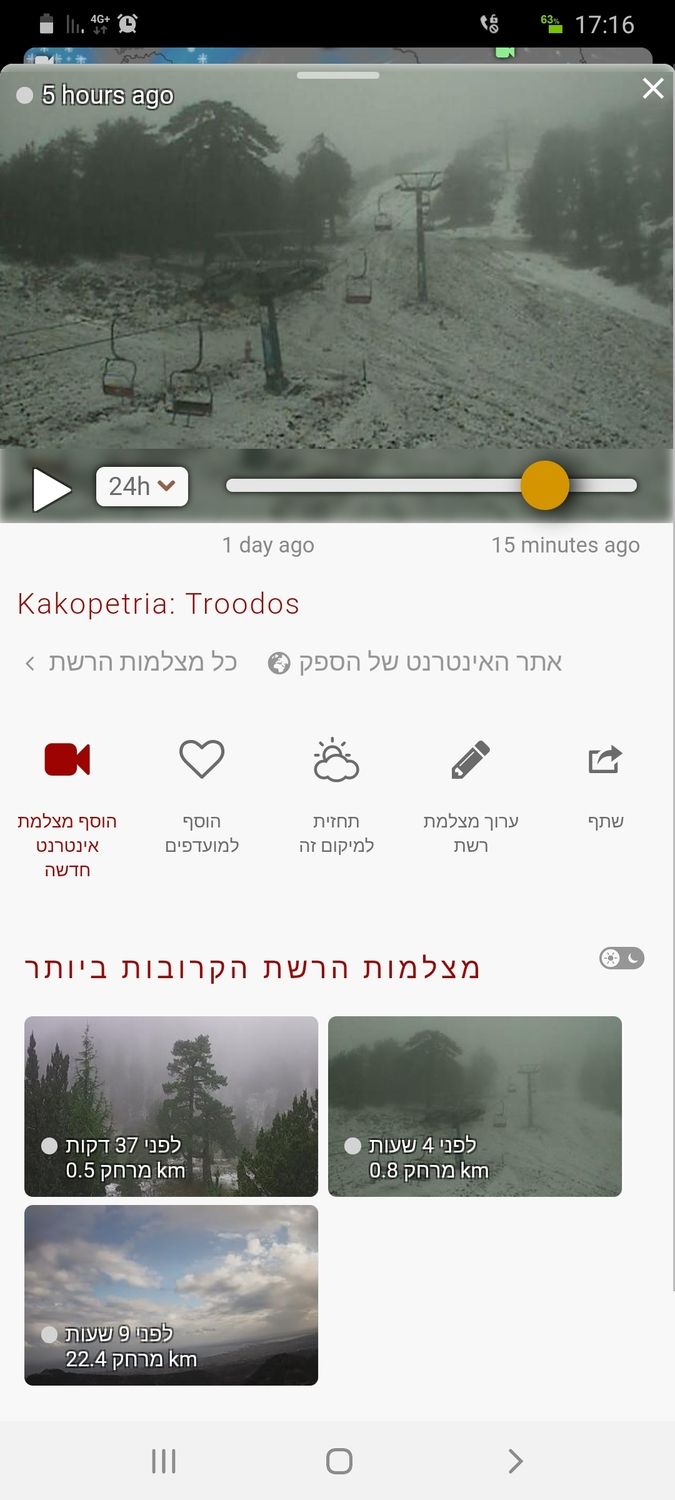Open nearby webcam 0.5 km away

coord(171,1106)
